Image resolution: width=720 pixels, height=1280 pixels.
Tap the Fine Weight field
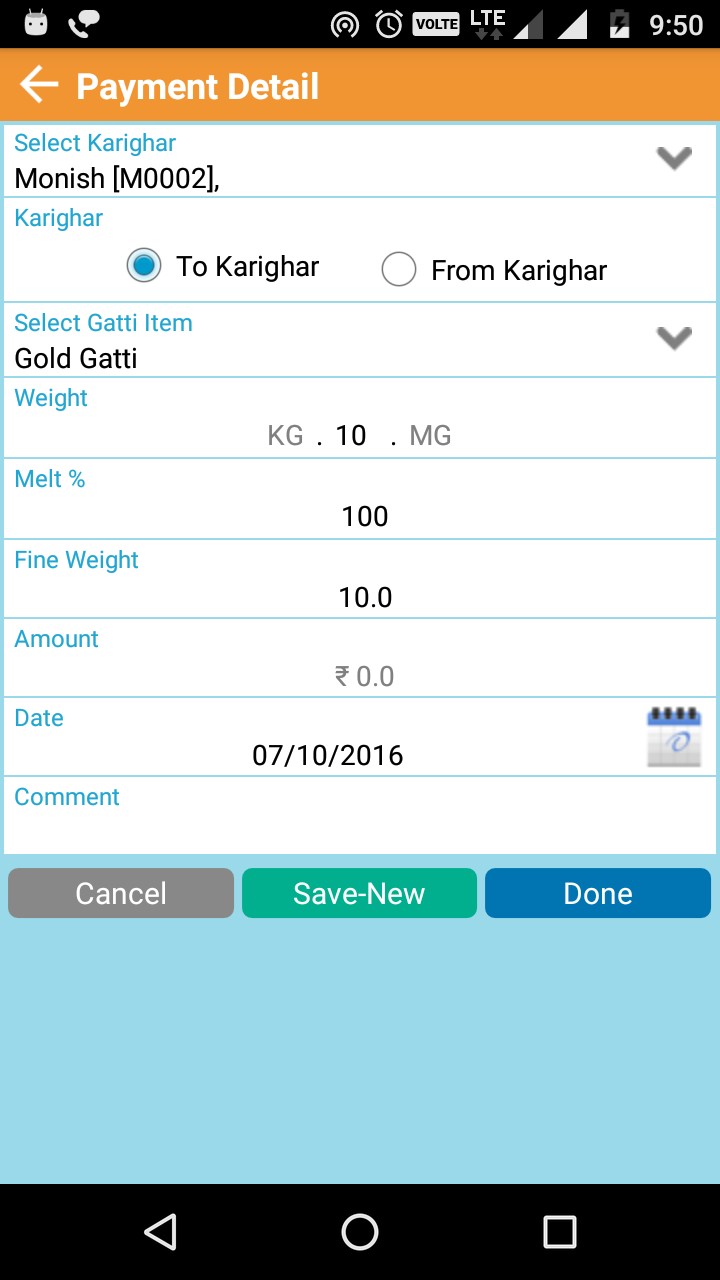coord(364,597)
